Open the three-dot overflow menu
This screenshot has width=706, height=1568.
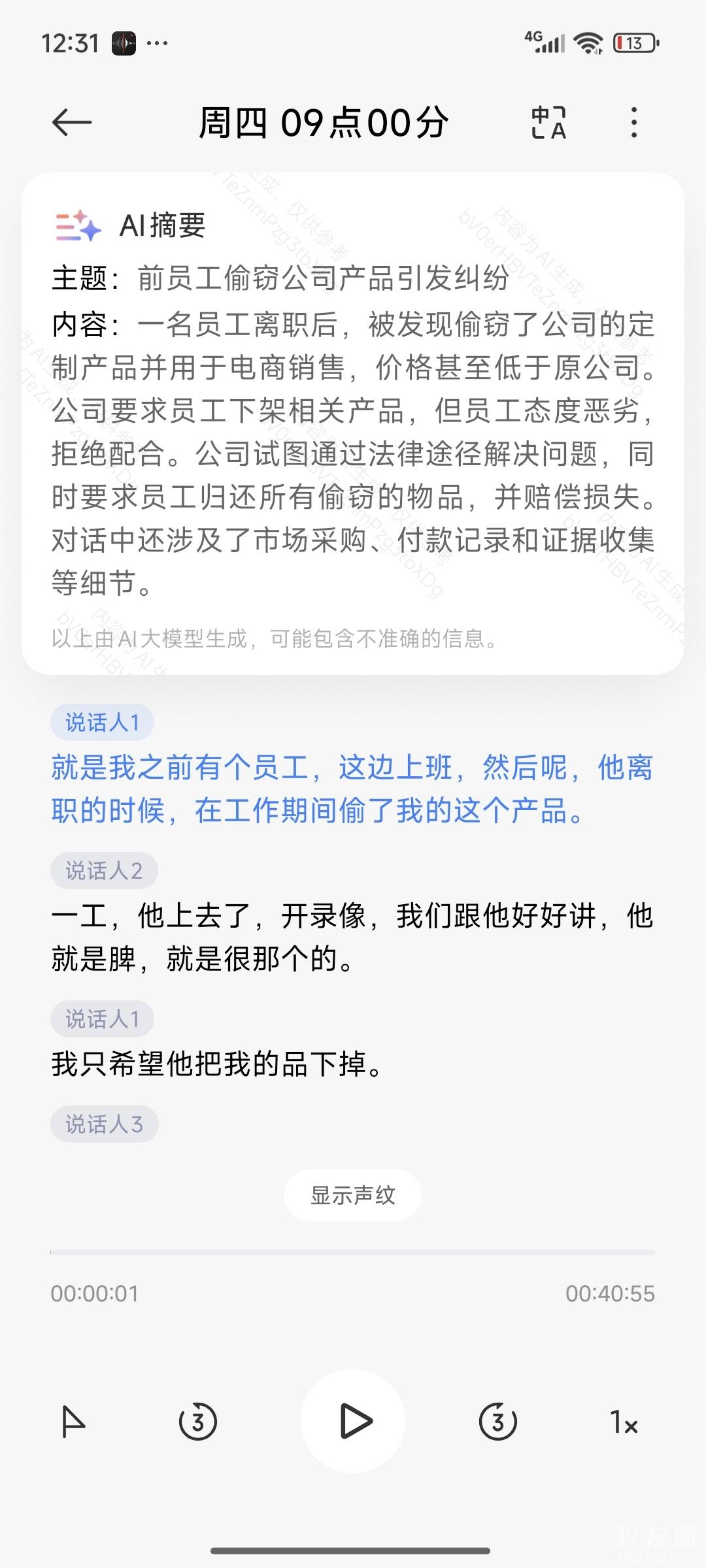click(633, 123)
